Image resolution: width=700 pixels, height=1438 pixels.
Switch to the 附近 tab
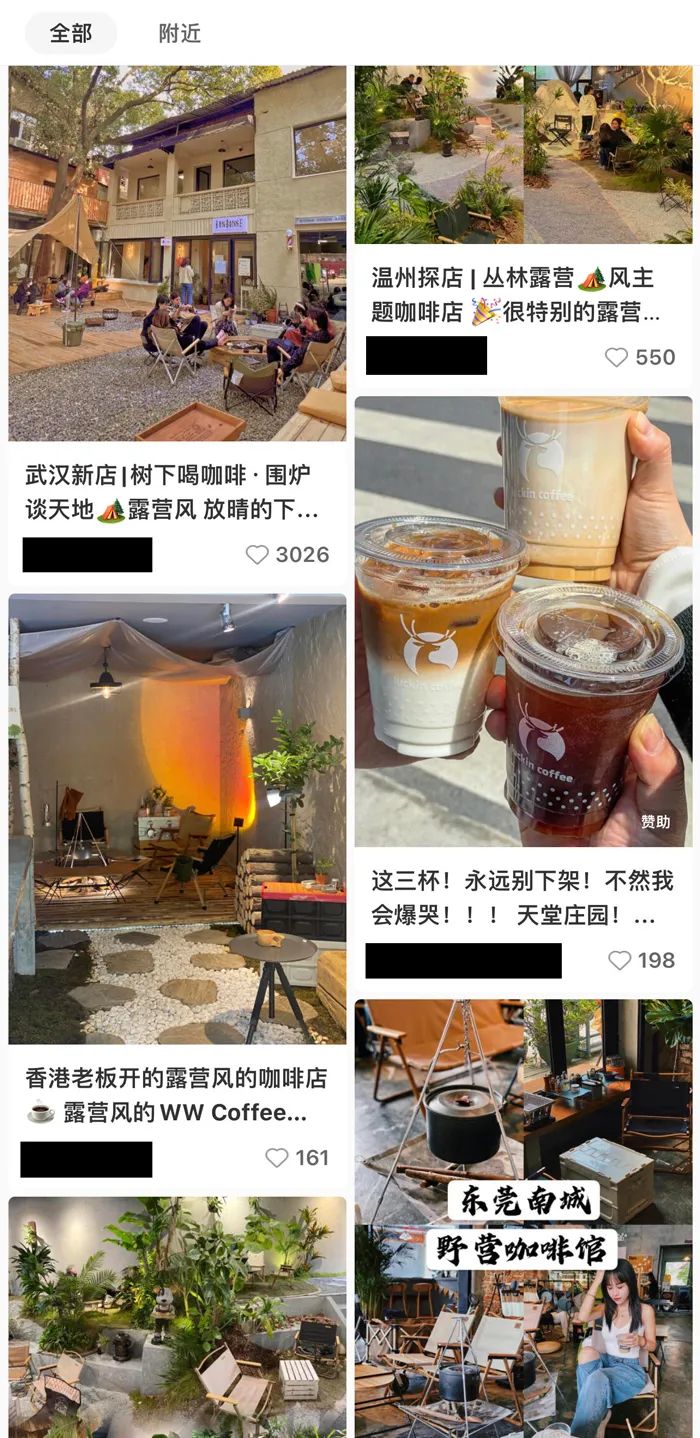[180, 33]
